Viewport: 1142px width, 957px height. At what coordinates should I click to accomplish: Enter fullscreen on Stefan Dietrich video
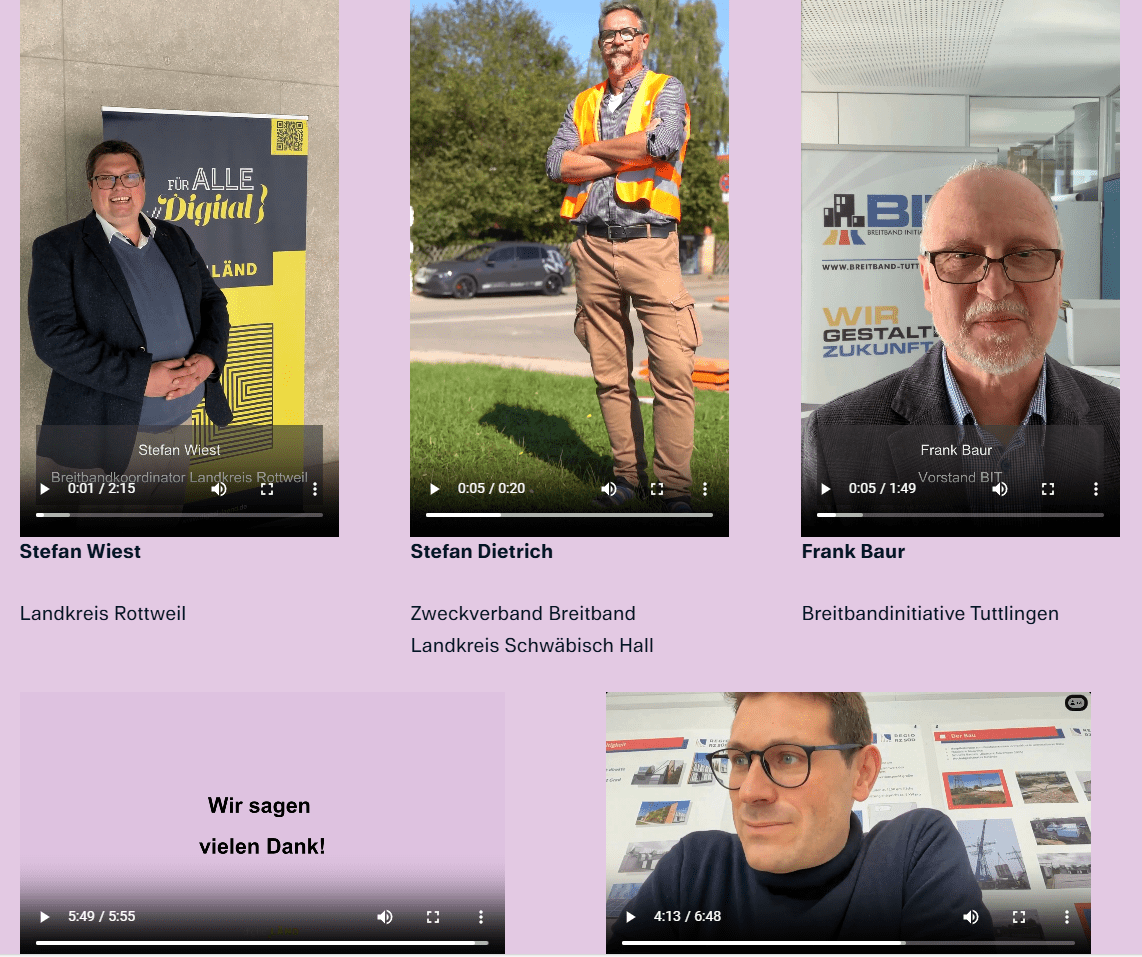point(657,489)
